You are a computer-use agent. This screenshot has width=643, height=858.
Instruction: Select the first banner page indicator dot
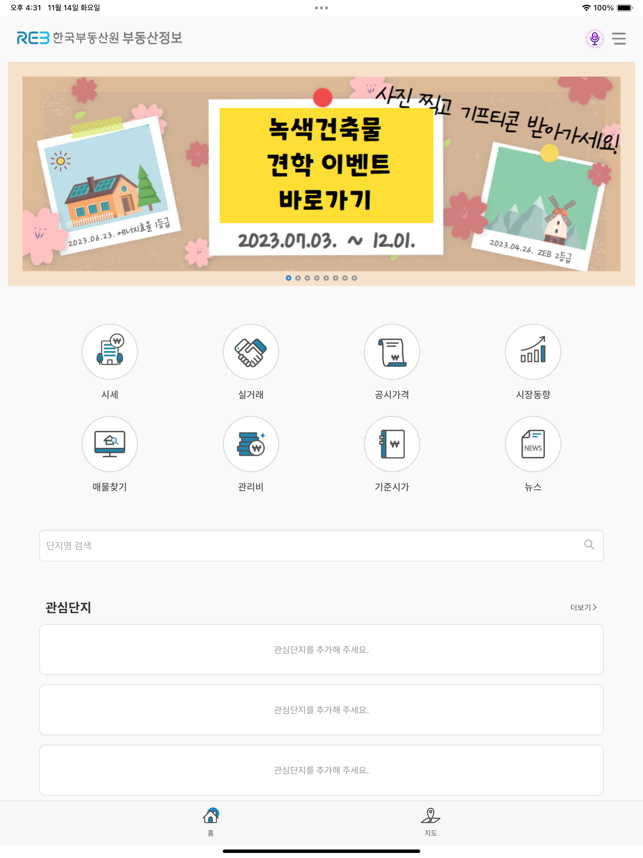click(289, 278)
